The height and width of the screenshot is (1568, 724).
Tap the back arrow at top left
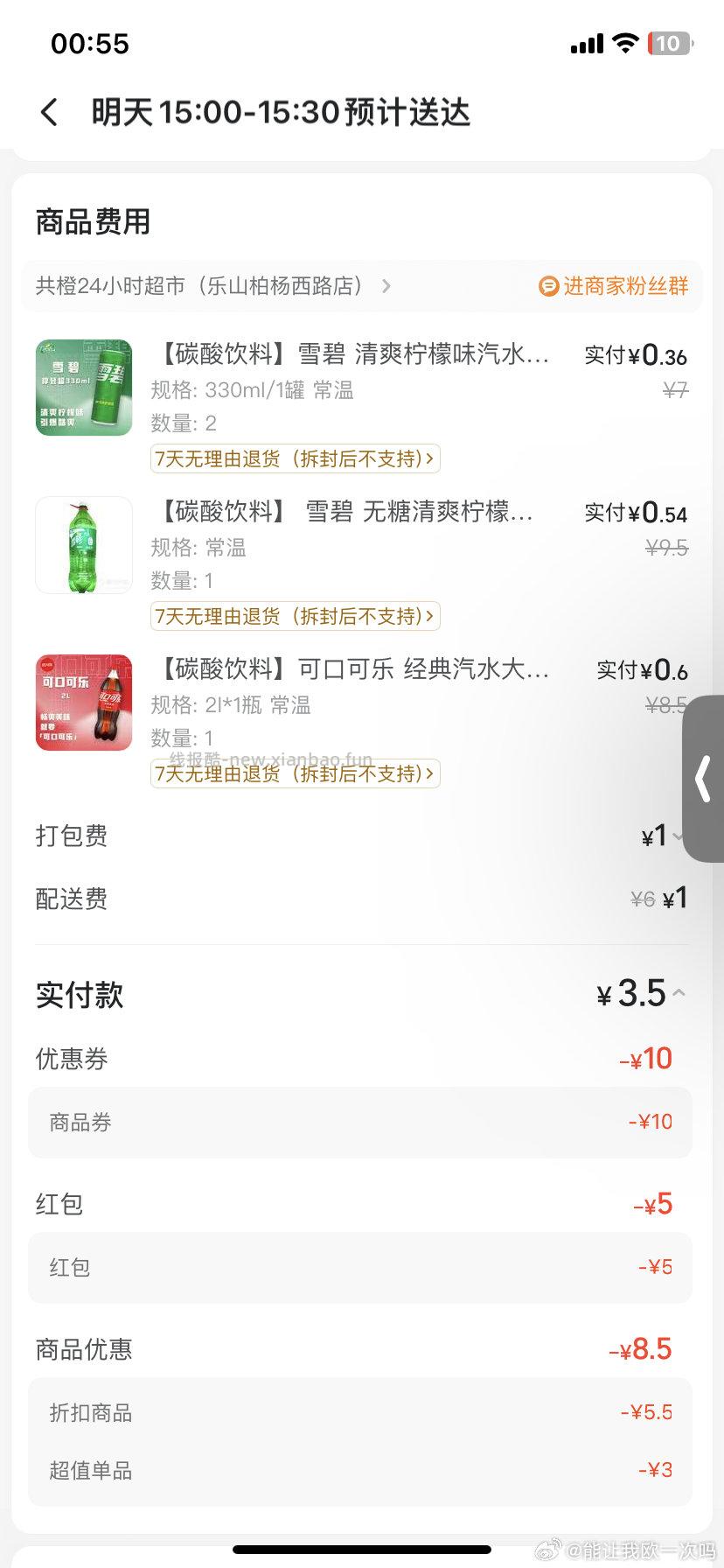[48, 112]
